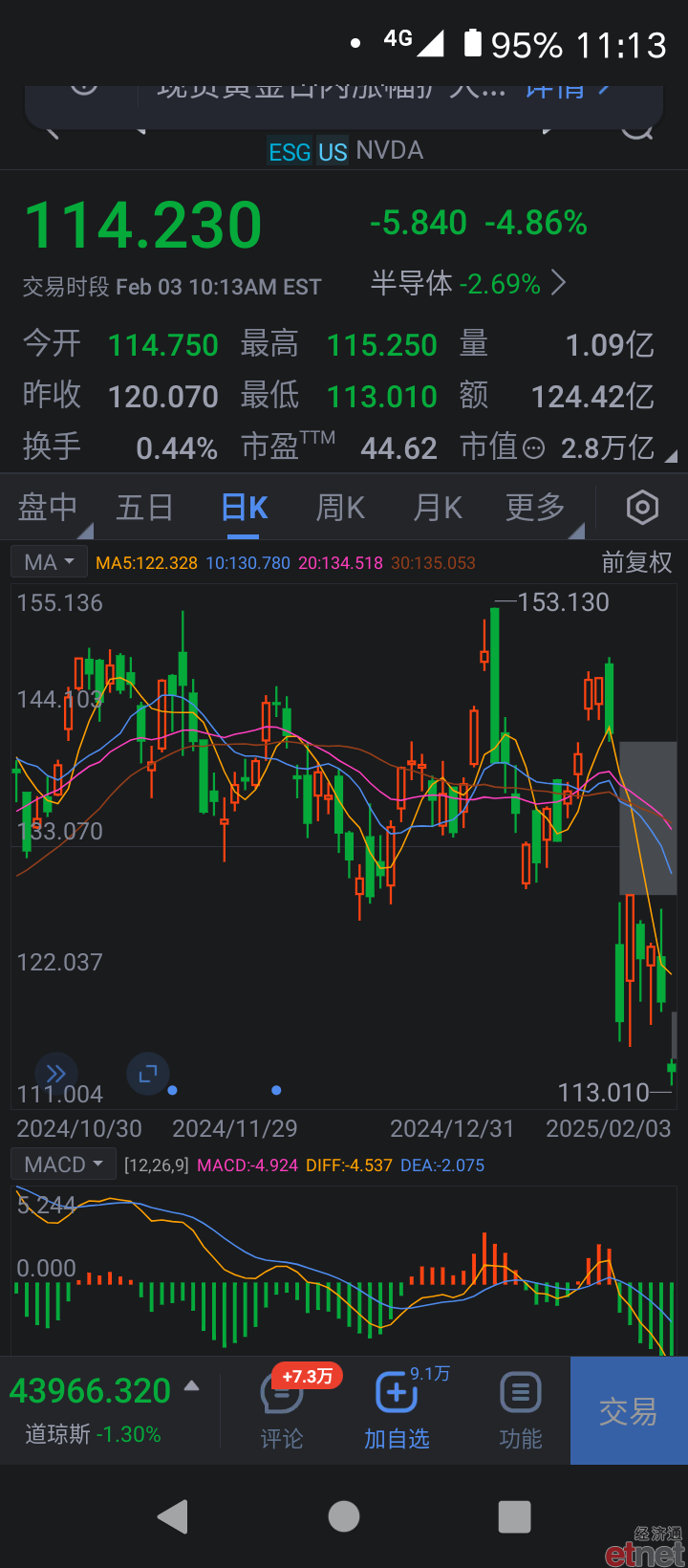Expand the quote details corner arrow
Screen dimensions: 688x1568
(x=671, y=457)
